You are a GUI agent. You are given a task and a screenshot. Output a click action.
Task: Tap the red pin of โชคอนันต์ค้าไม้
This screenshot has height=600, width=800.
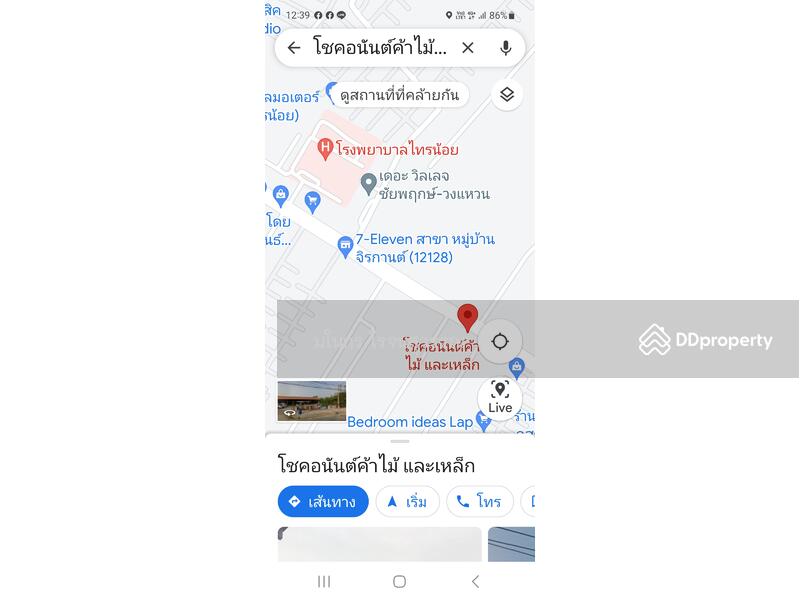point(467,317)
